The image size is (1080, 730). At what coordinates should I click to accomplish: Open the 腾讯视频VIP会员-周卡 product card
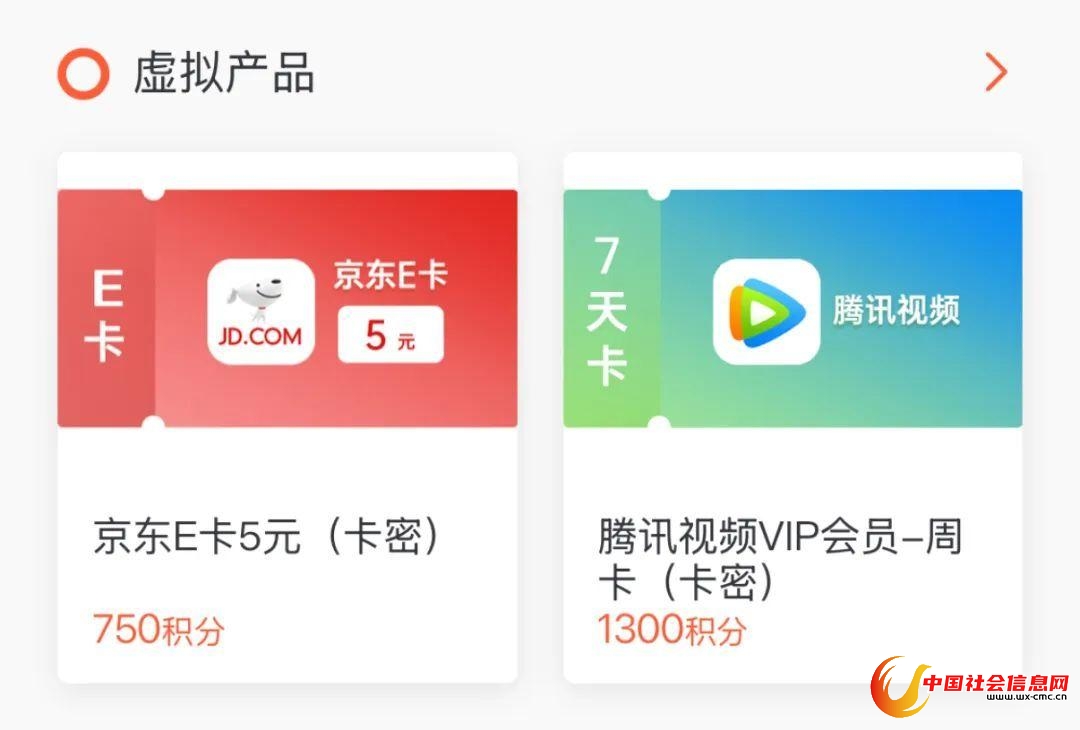coord(792,417)
